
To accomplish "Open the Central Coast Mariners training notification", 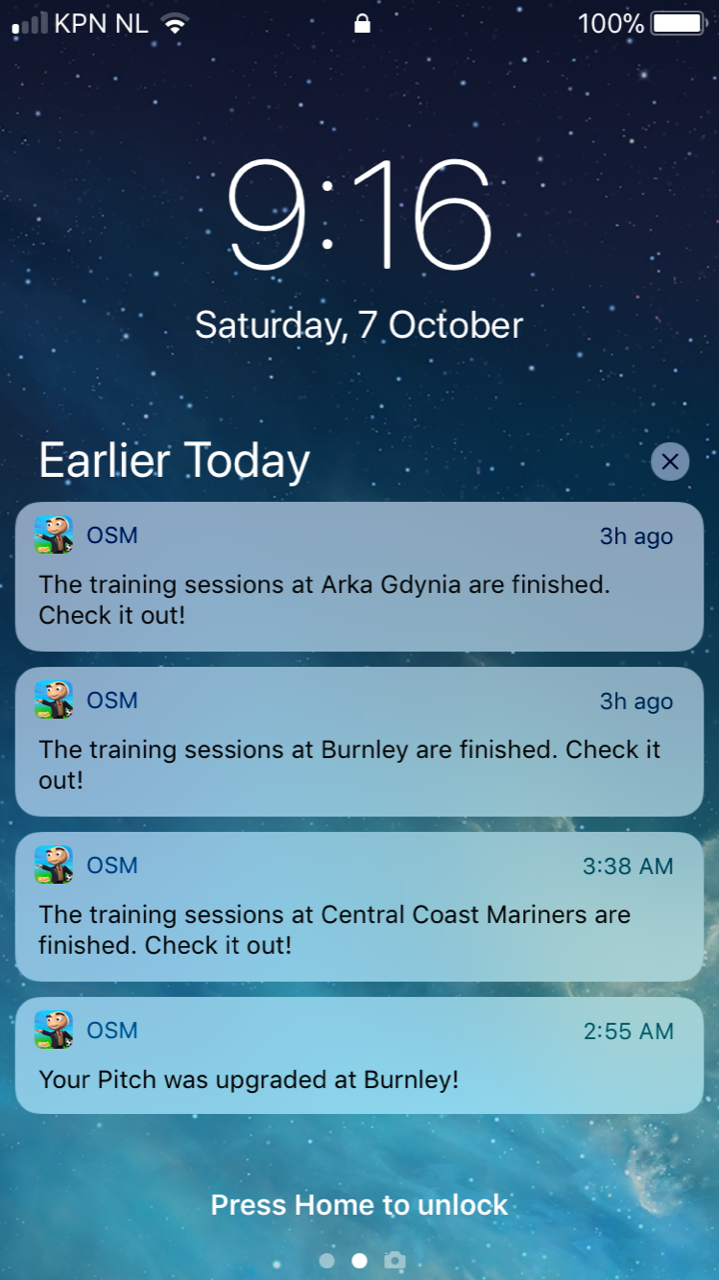I will 359,907.
